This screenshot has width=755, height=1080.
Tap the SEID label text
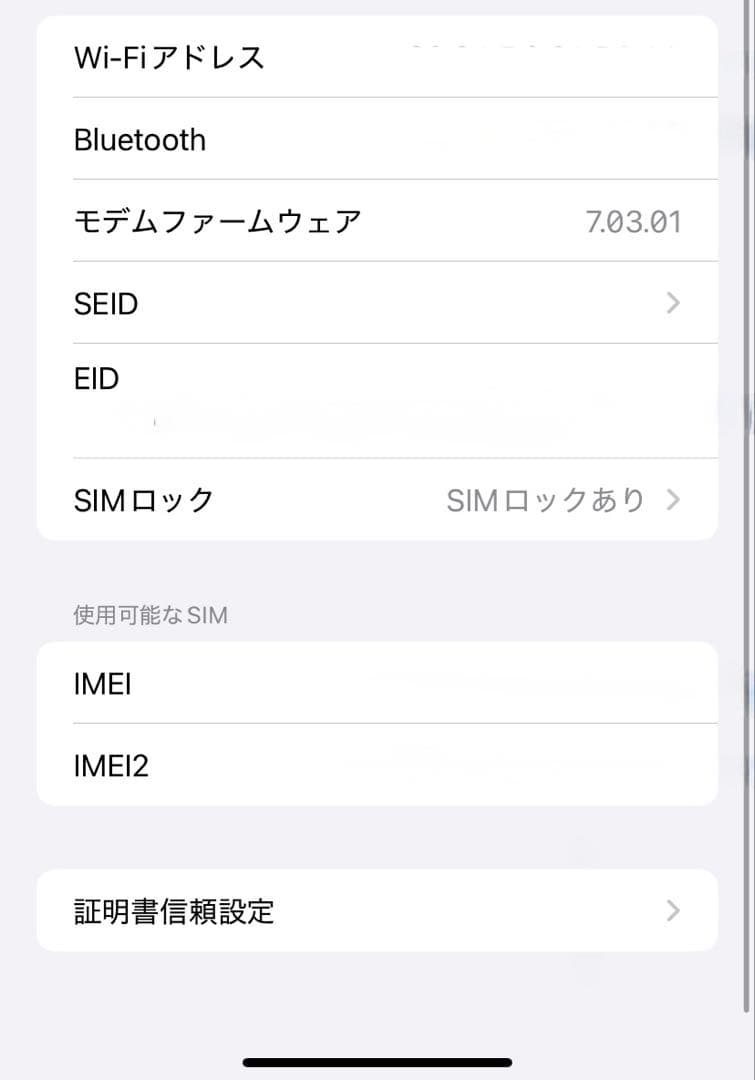105,303
